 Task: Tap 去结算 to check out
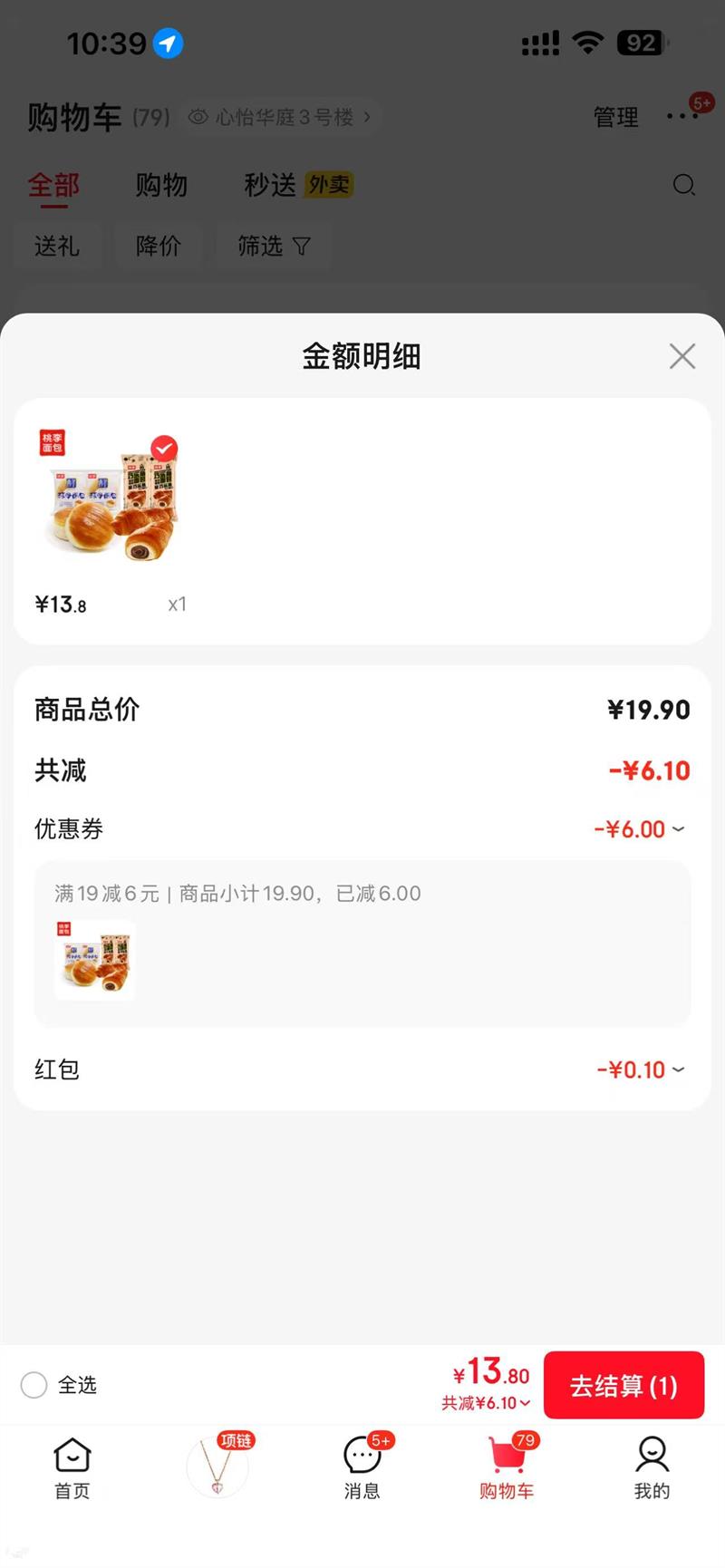pyautogui.click(x=623, y=1385)
